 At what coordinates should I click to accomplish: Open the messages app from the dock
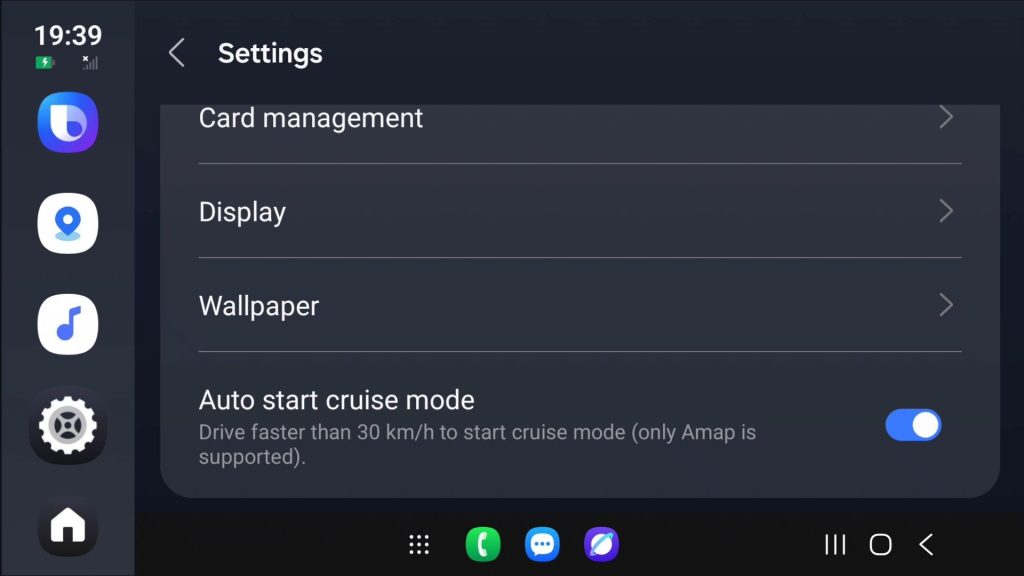point(542,545)
